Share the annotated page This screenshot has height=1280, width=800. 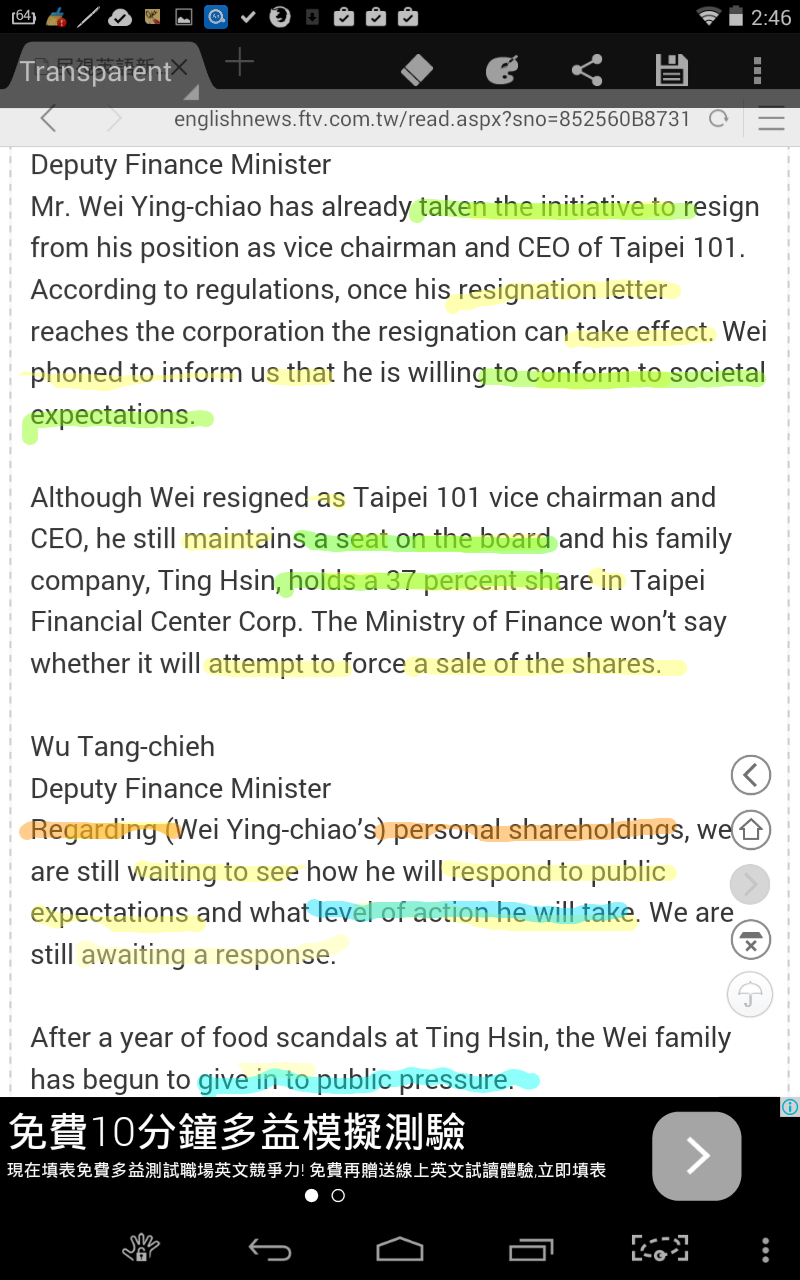587,70
